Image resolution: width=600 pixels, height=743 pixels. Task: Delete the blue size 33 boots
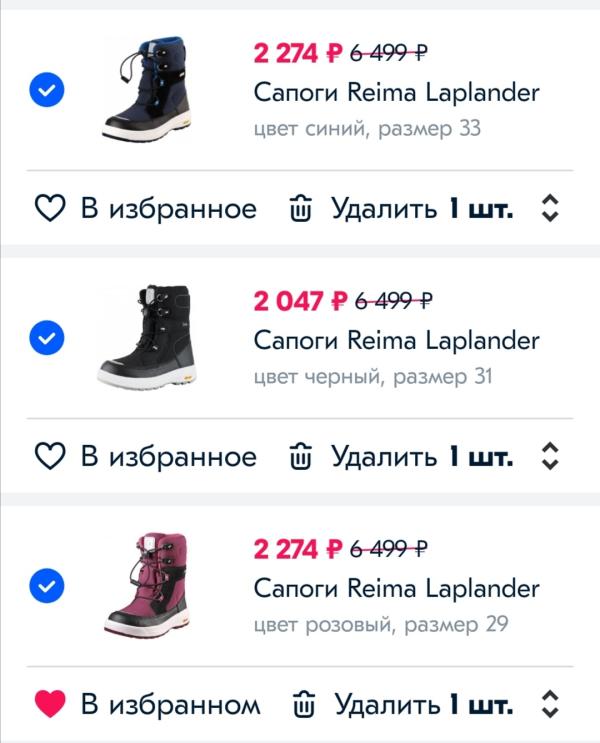(363, 209)
